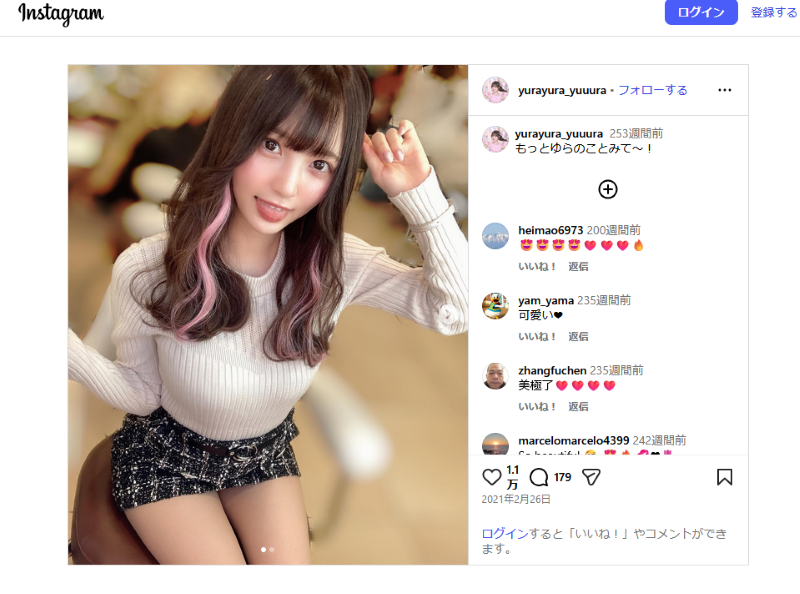Load more comments with the plus icon

point(608,189)
